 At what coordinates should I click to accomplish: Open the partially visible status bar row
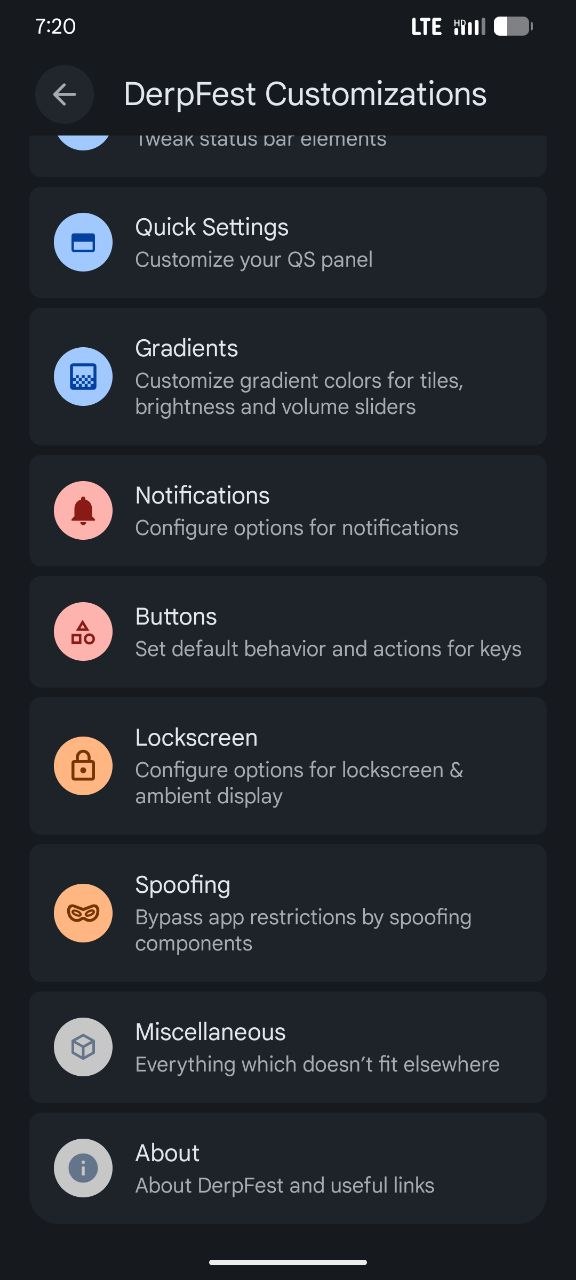pos(288,155)
